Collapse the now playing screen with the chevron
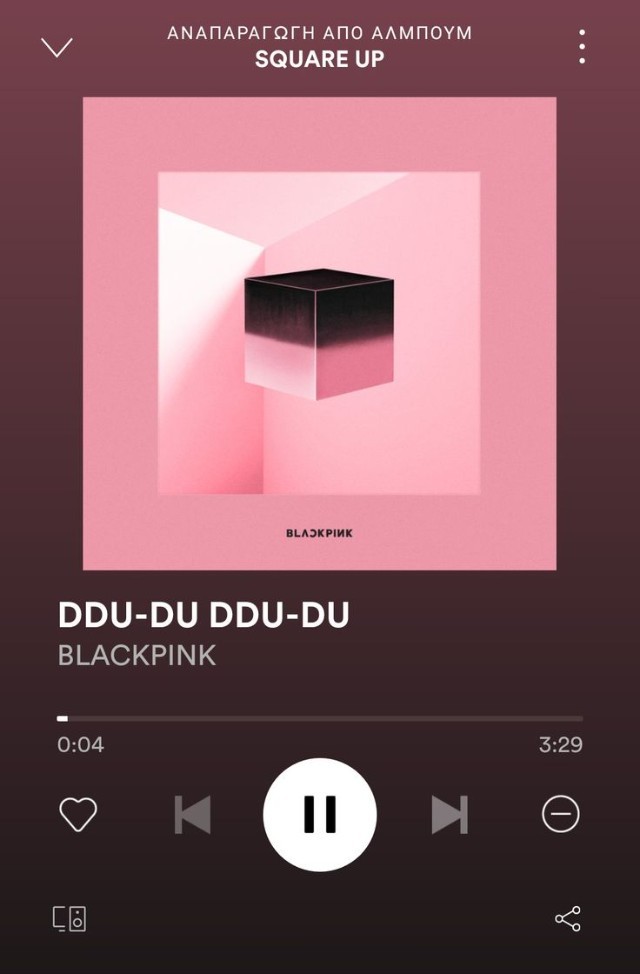 click(57, 47)
